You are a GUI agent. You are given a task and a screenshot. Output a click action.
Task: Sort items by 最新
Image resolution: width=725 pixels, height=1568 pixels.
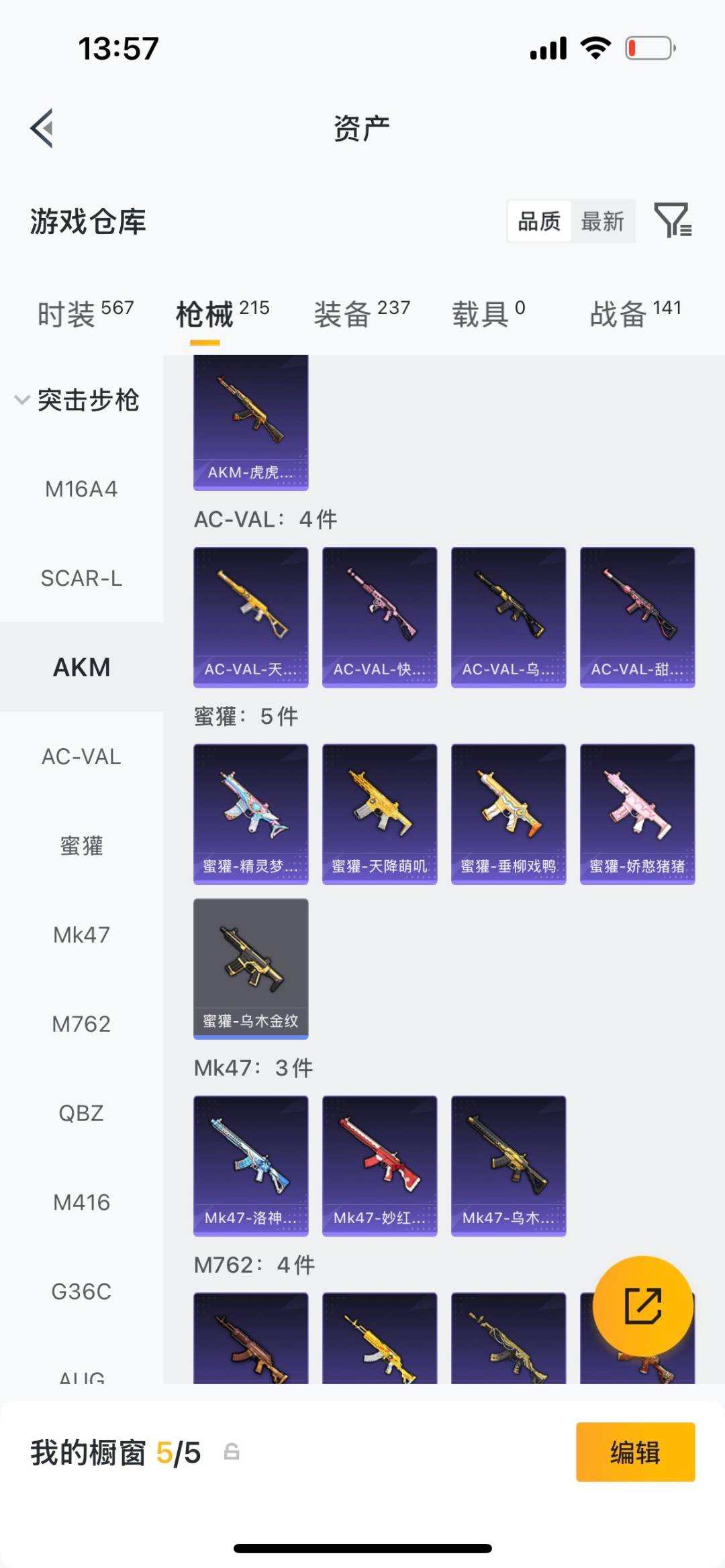tap(602, 221)
